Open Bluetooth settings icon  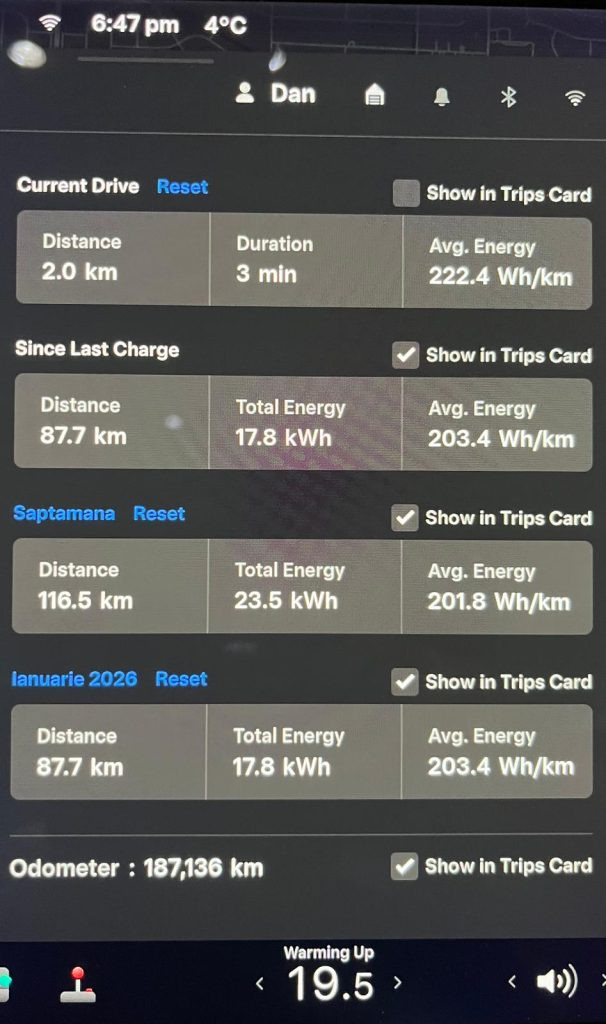click(x=508, y=97)
